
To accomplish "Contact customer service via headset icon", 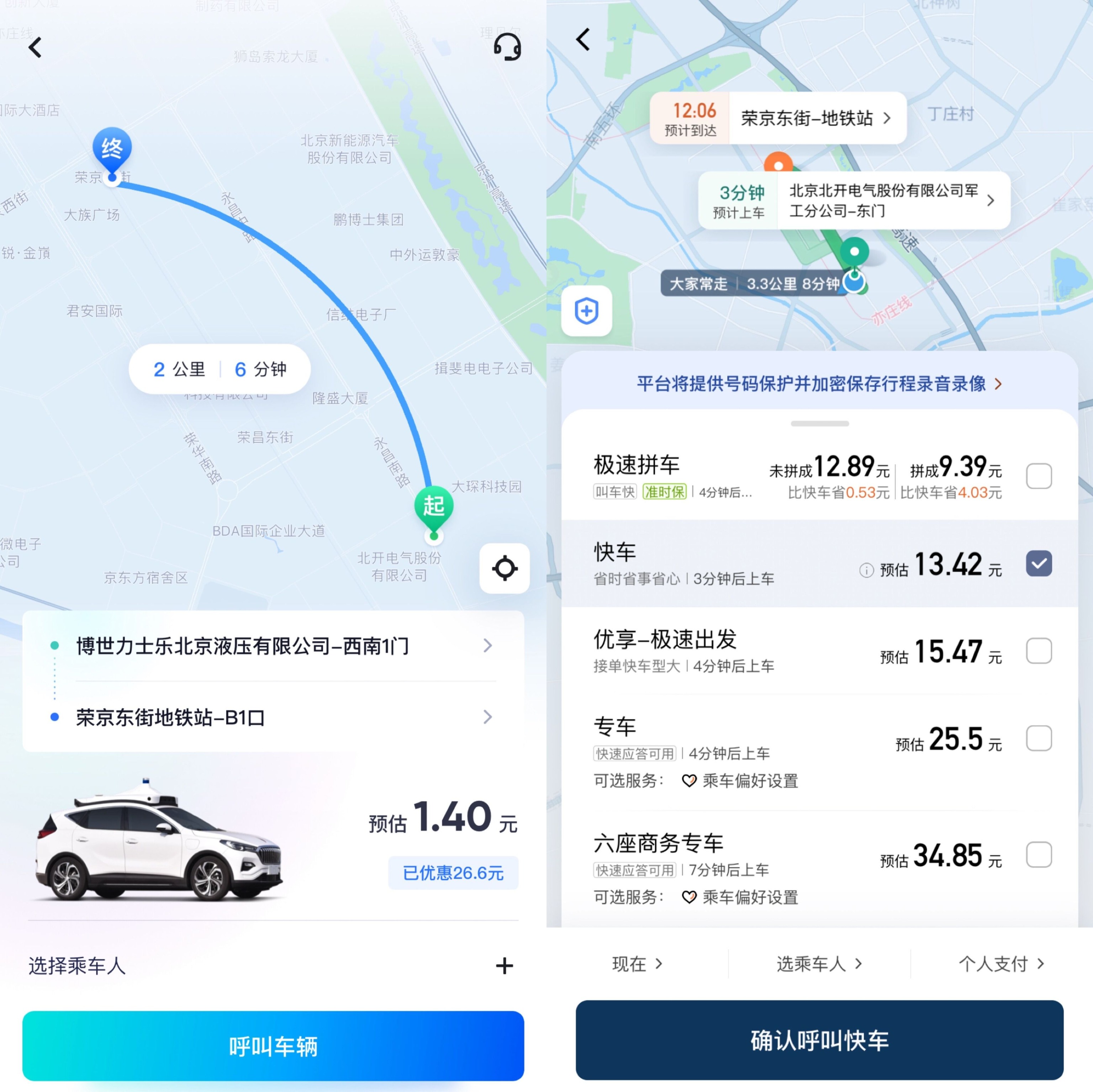I will click(507, 47).
